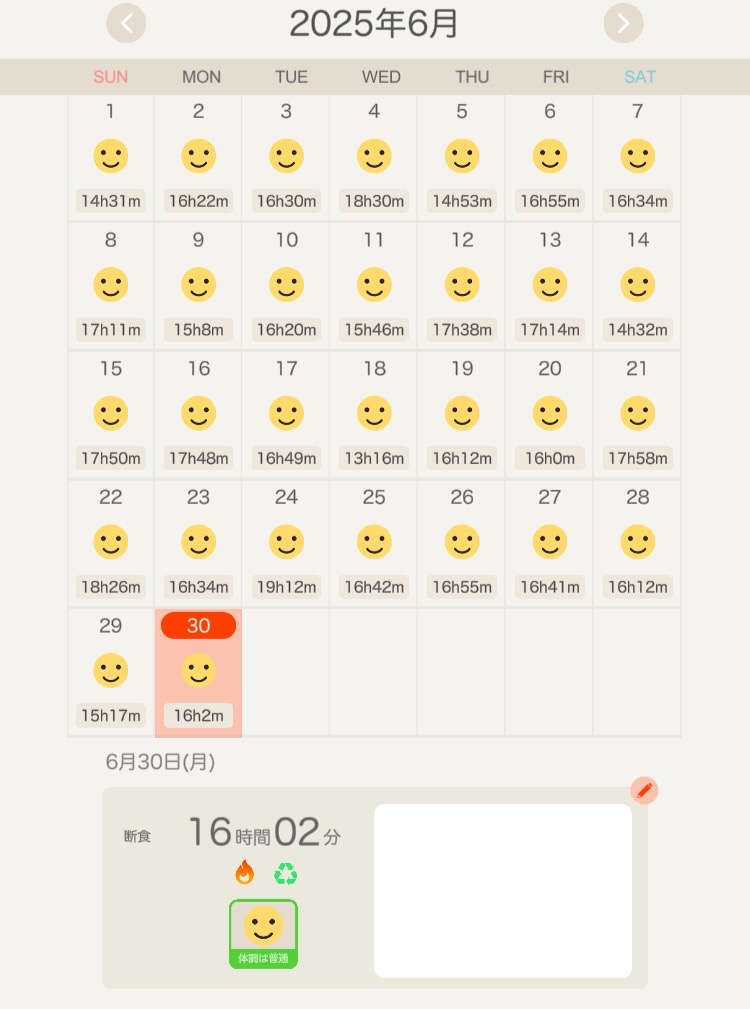This screenshot has width=750, height=1009.
Task: View June 18 with 13h16m fast
Action: (x=374, y=414)
